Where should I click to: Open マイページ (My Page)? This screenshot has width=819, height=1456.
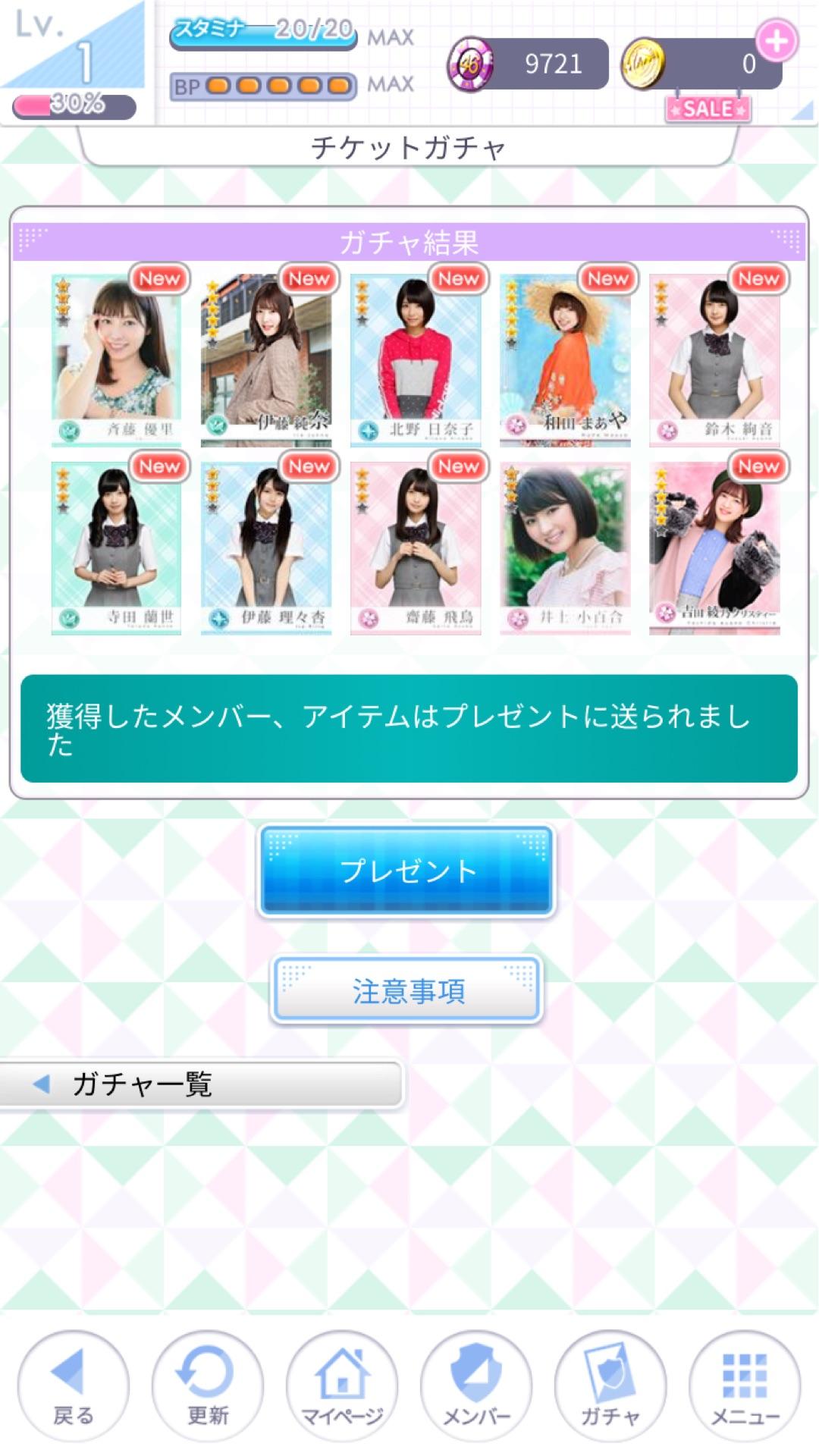coord(342,1385)
